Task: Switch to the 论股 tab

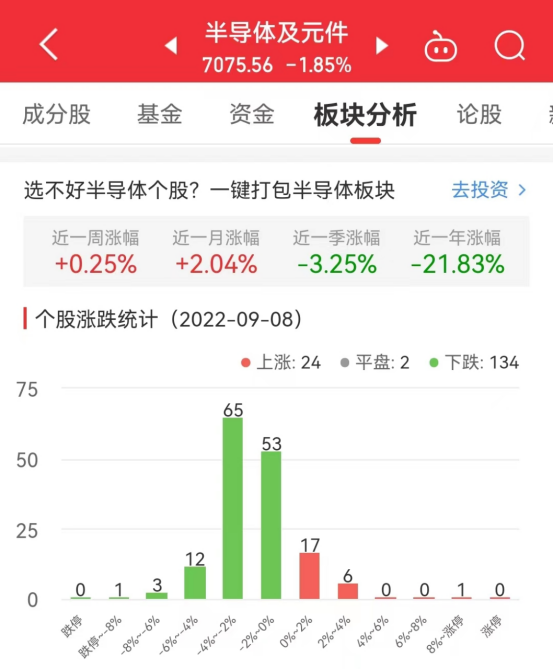Action: pos(479,115)
